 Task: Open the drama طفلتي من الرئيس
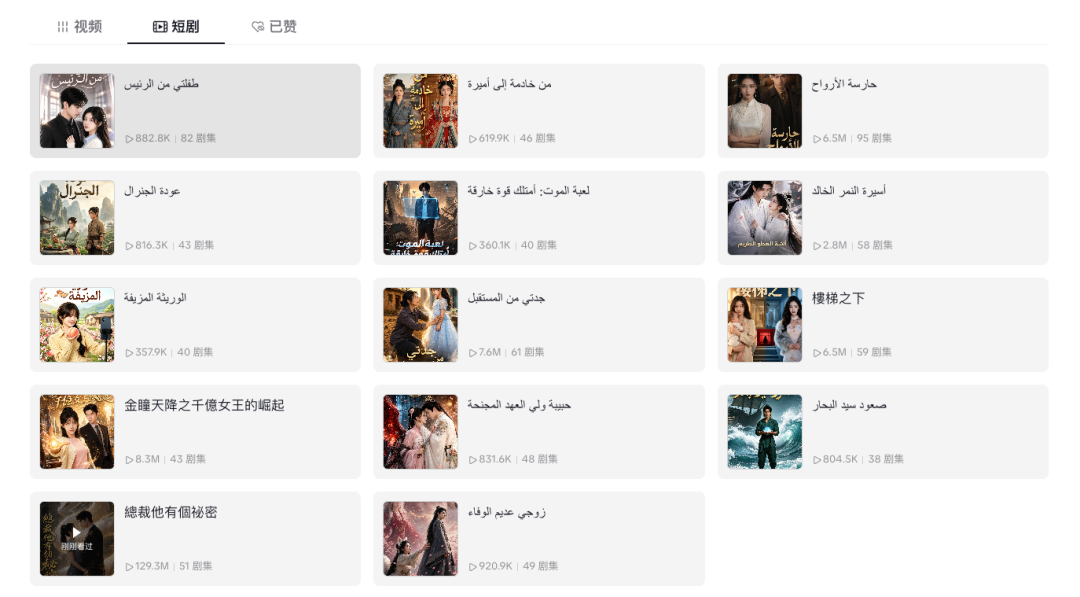click(x=195, y=111)
